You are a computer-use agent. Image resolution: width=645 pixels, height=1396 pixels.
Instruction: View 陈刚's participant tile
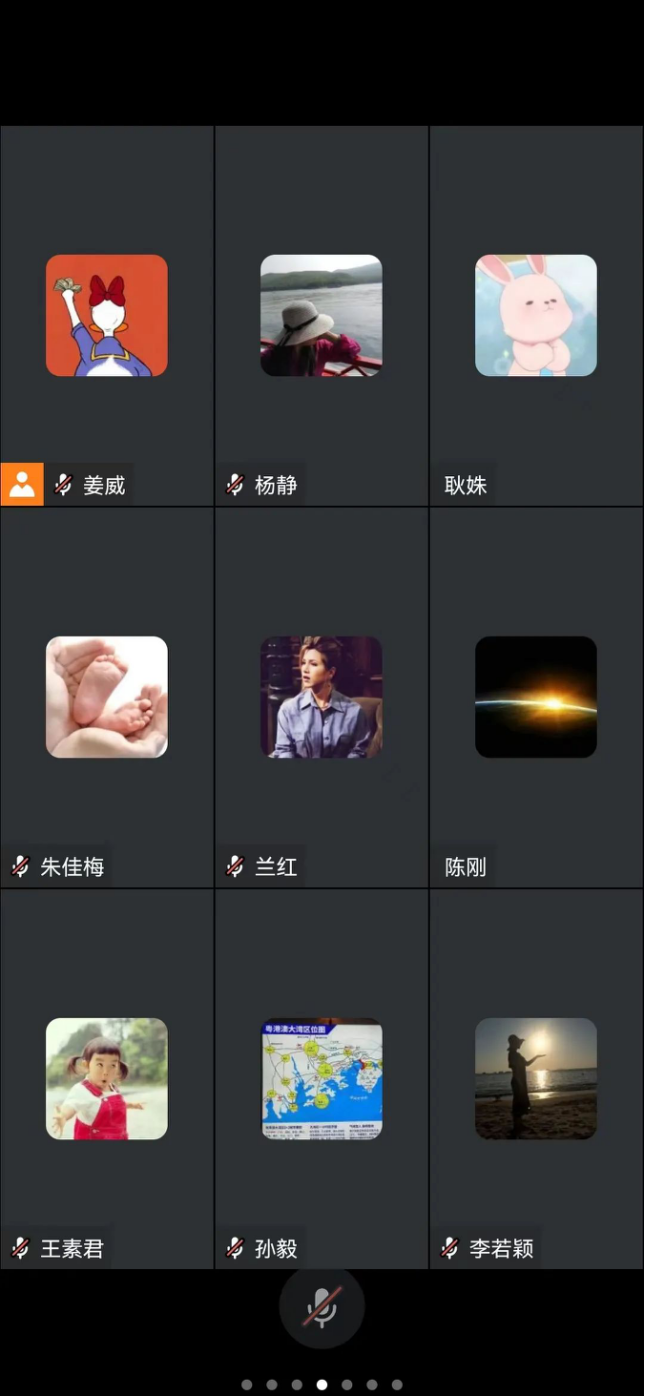pos(536,697)
